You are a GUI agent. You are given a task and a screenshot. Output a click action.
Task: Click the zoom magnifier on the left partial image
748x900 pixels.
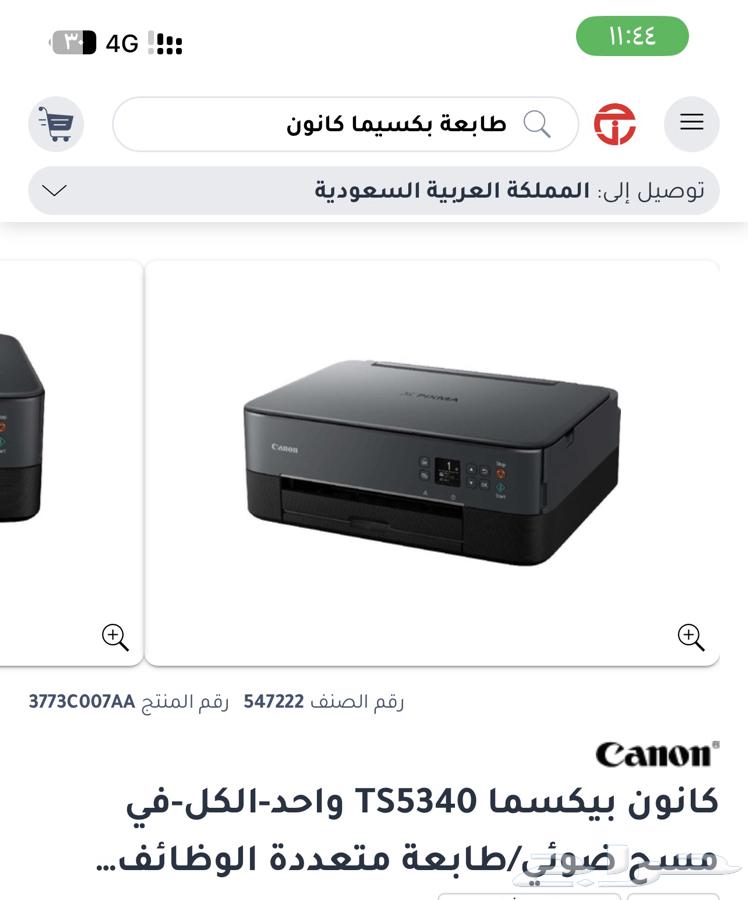pos(115,638)
